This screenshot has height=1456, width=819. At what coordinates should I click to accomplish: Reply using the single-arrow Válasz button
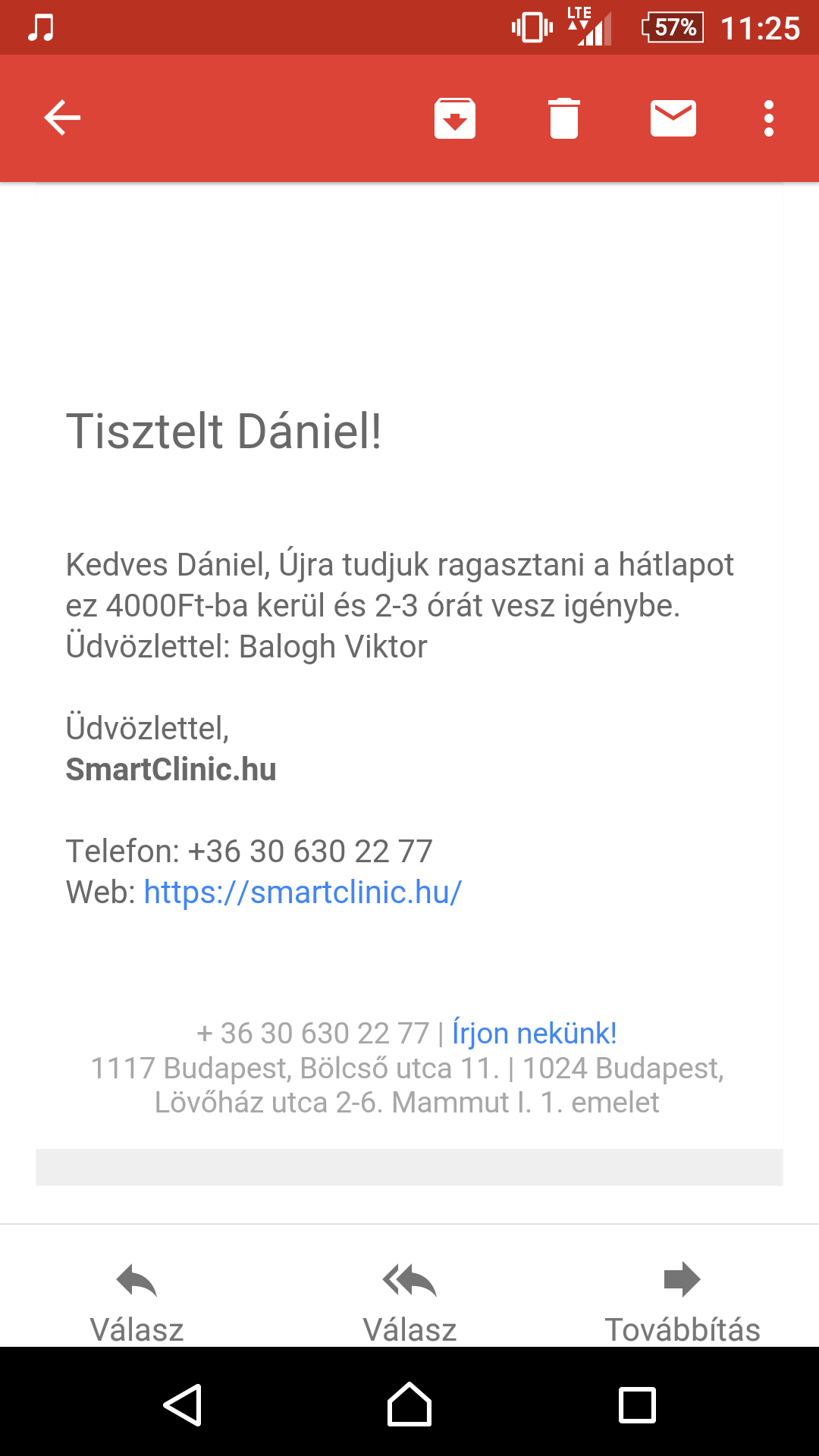136,1303
